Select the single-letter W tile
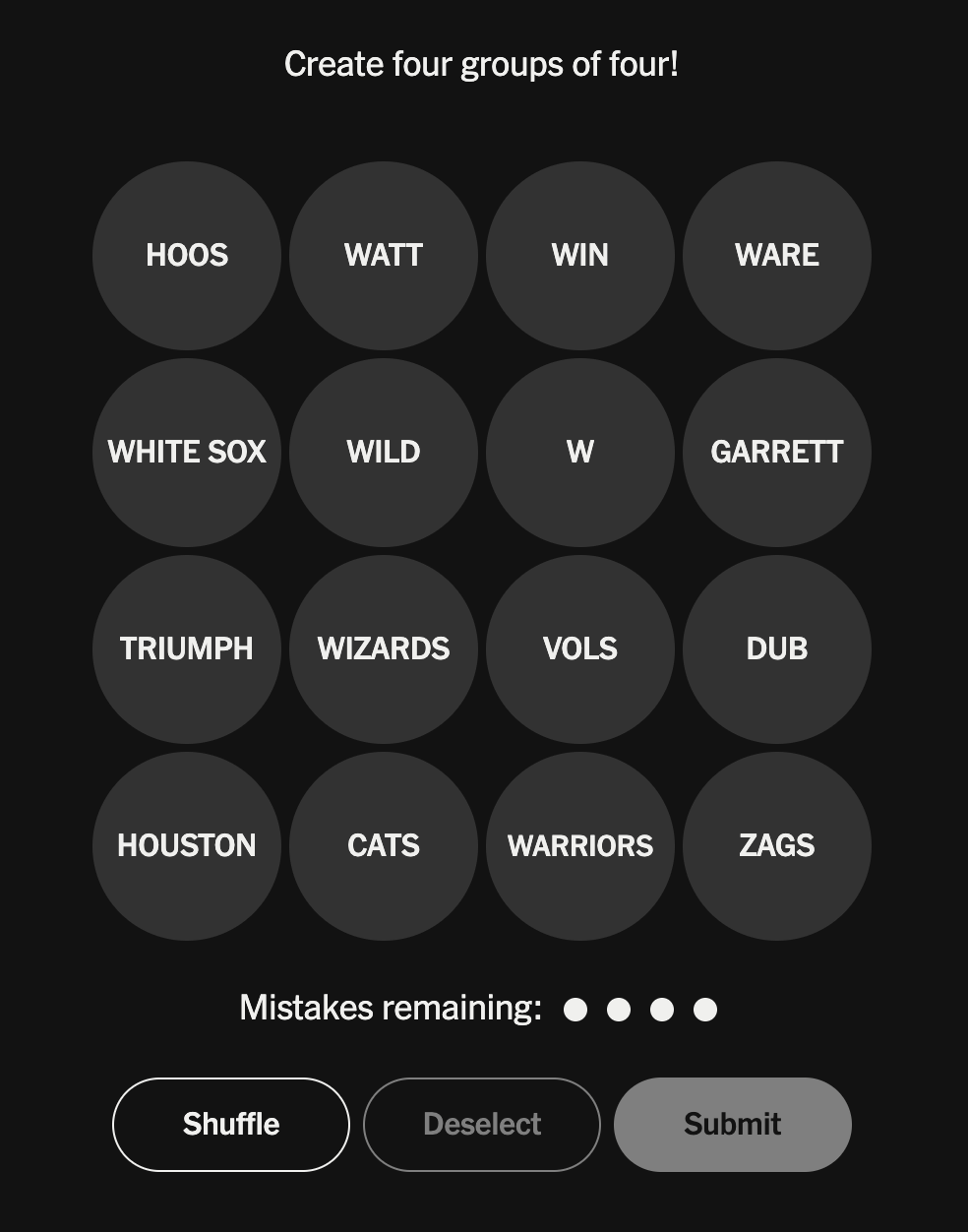 coord(580,453)
